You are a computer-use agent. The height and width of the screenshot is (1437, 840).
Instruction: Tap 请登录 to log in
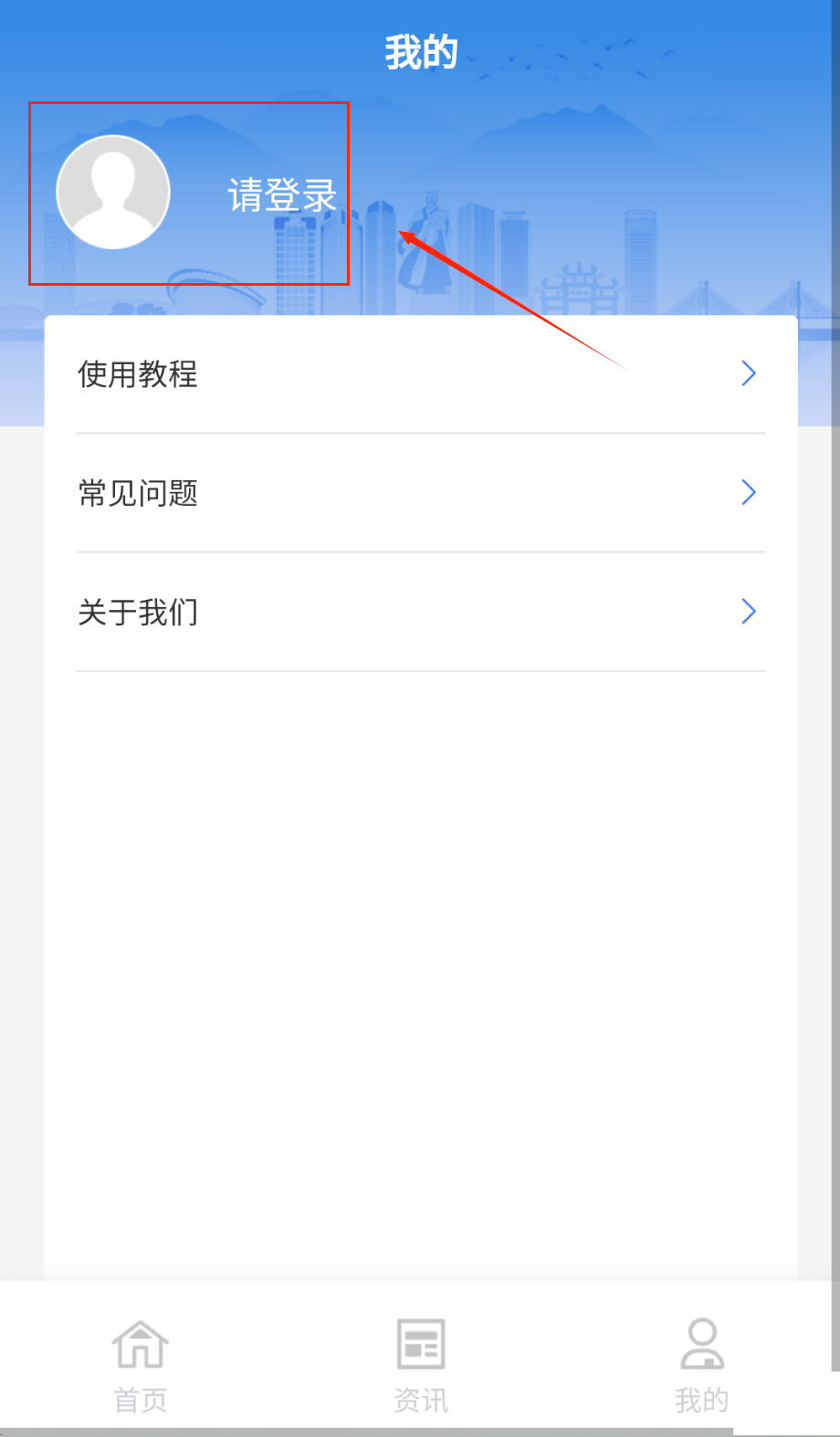coord(282,195)
